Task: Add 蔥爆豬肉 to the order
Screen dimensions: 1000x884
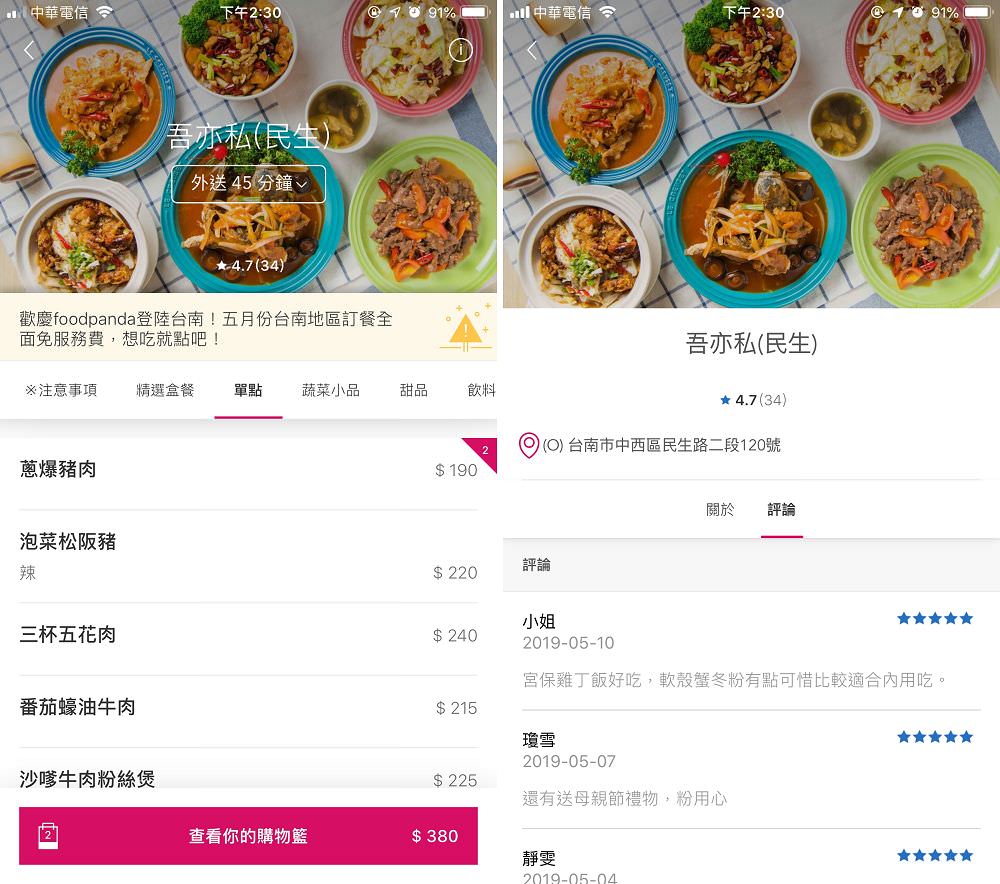Action: point(248,470)
